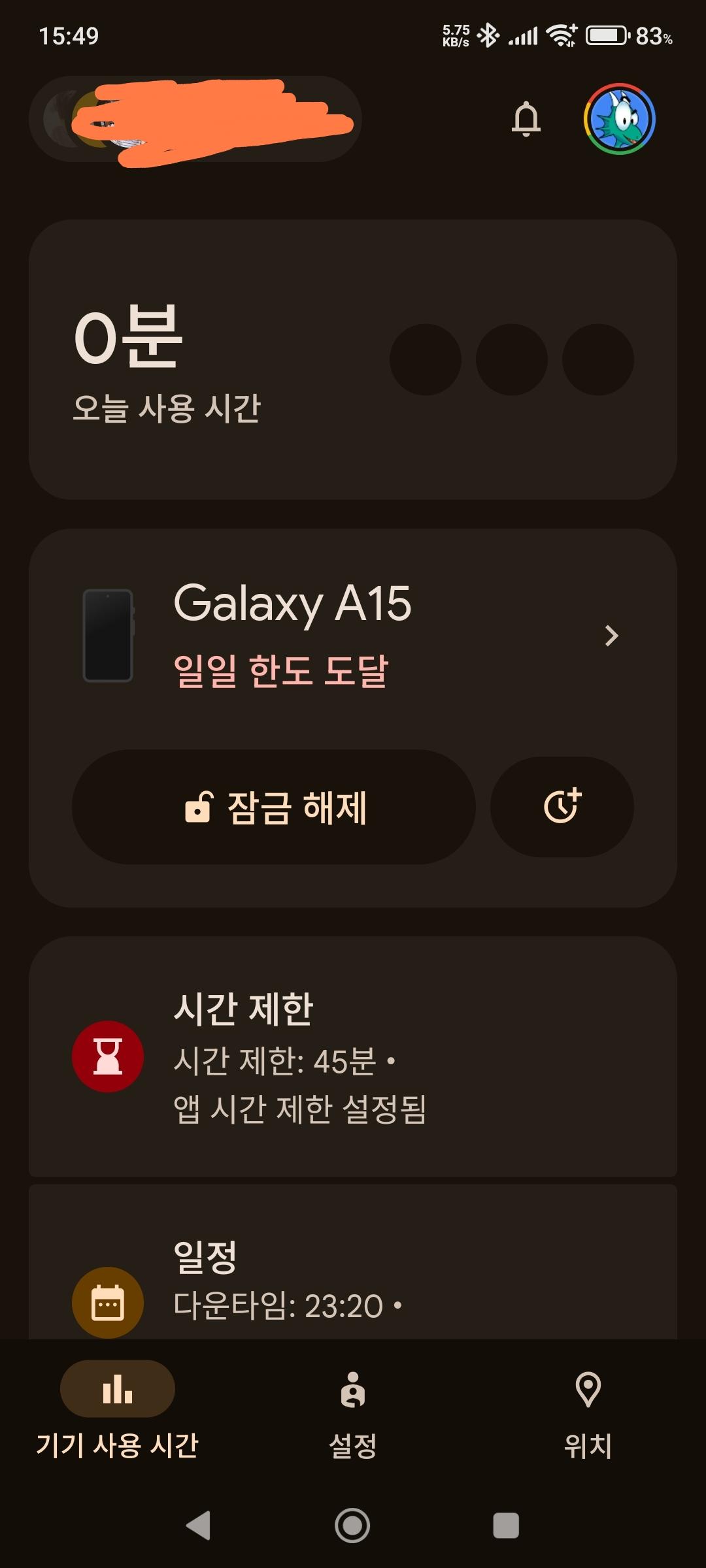Open the 시간 제한 settings card
The height and width of the screenshot is (1568, 706).
[353, 1056]
